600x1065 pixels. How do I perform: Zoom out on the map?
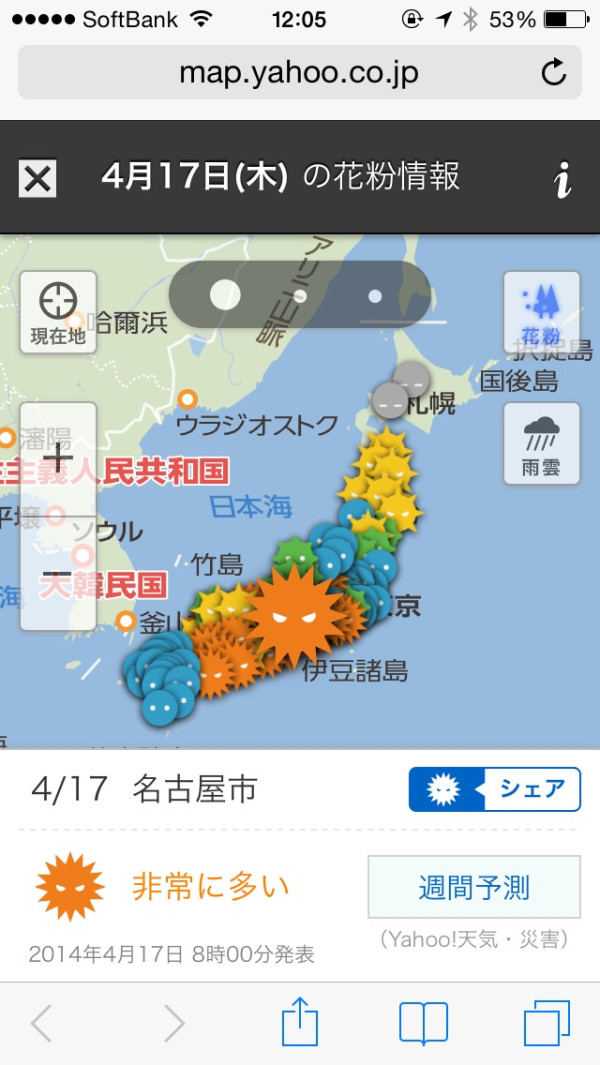pos(58,574)
